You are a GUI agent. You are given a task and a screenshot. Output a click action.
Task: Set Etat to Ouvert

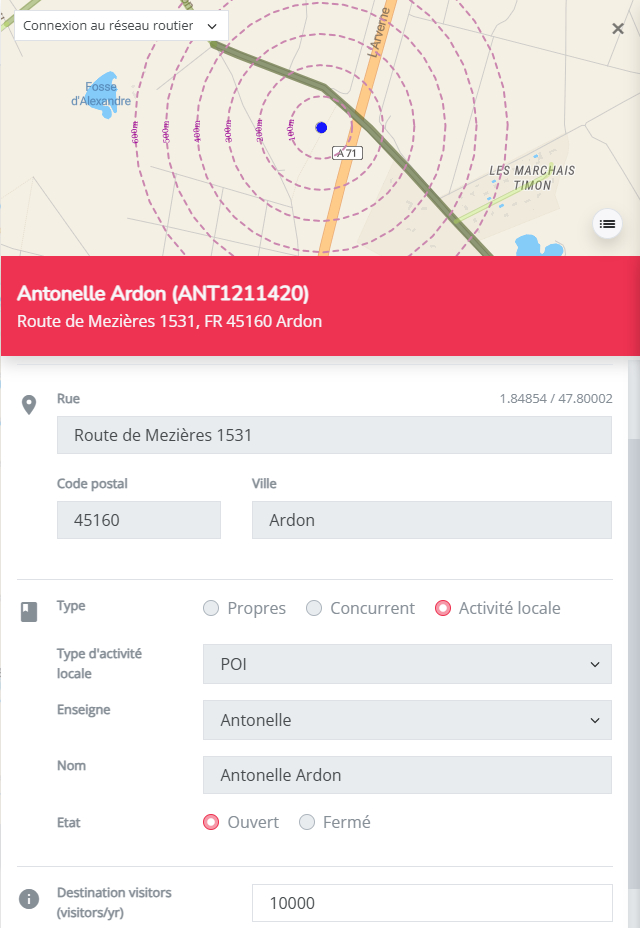pos(211,822)
